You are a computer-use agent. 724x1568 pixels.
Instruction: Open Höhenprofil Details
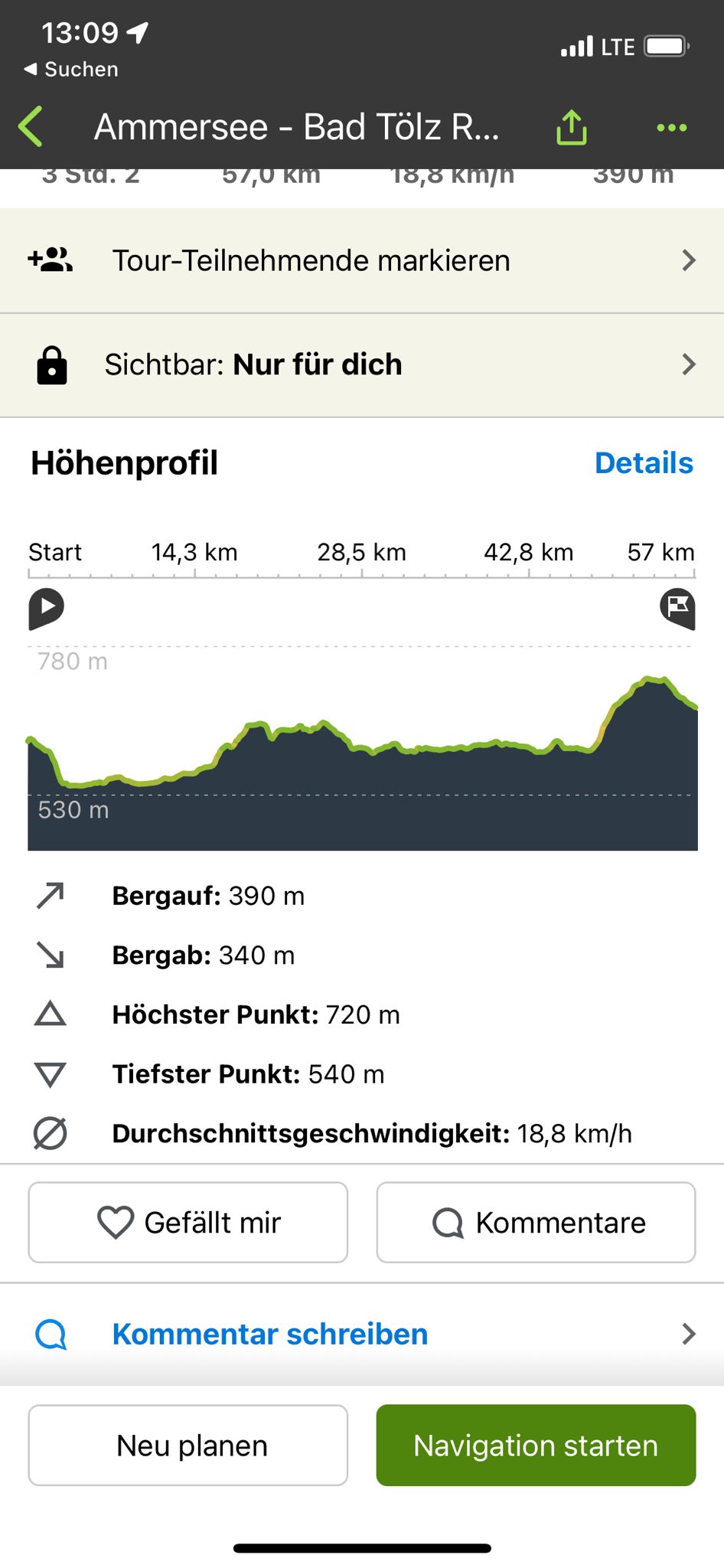[x=644, y=463]
